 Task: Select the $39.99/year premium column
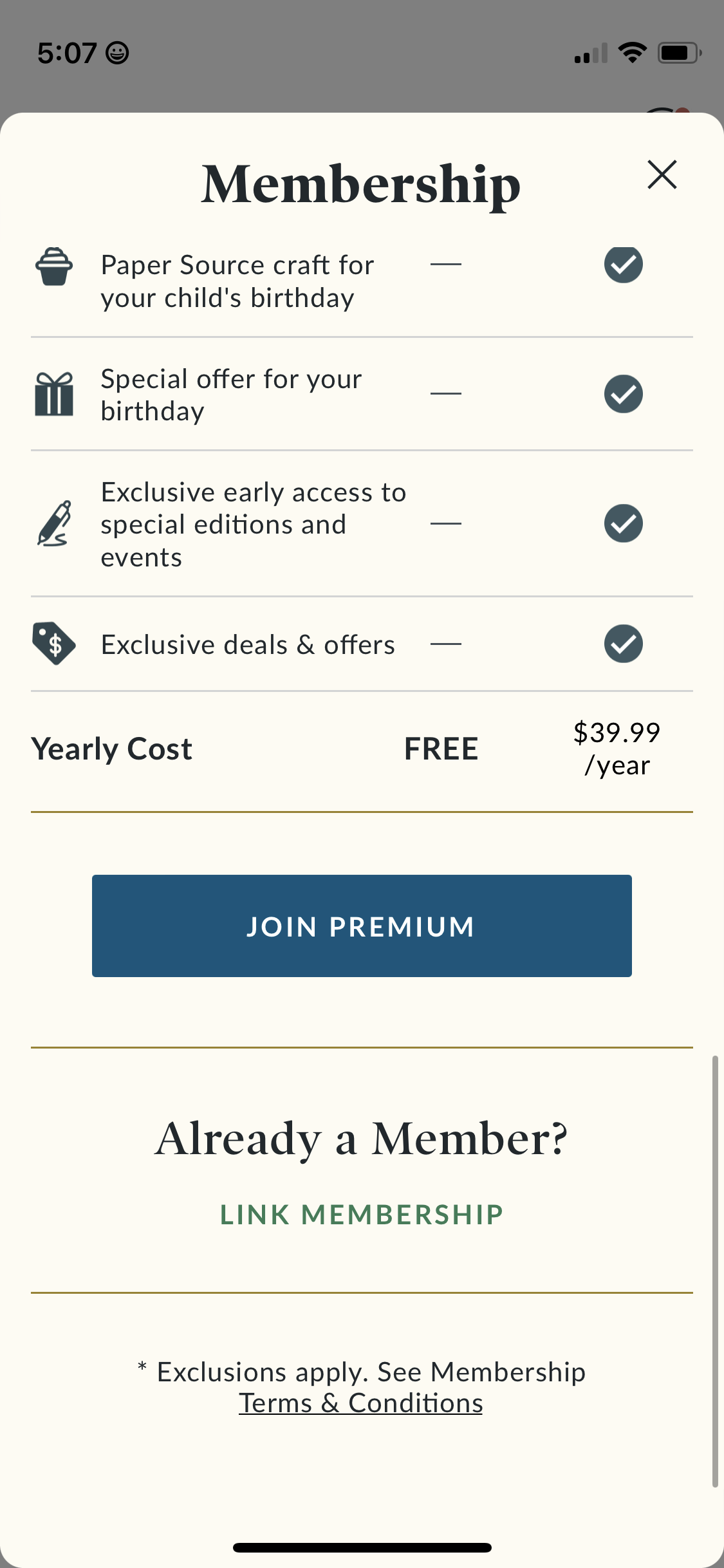[617, 747]
